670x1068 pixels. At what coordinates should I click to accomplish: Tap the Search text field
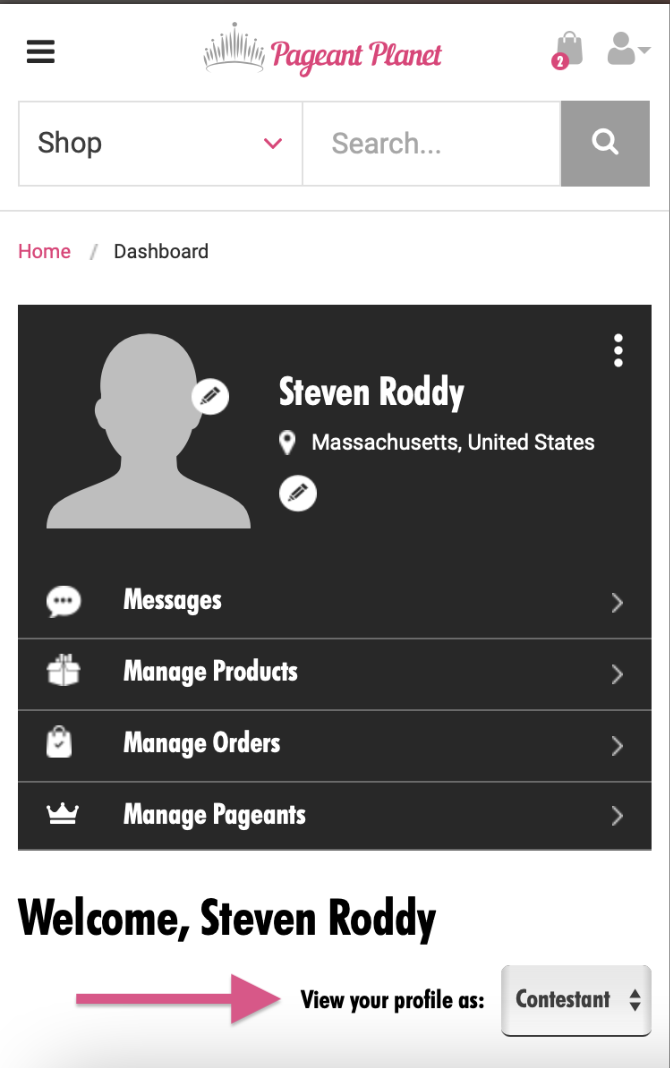click(430, 143)
